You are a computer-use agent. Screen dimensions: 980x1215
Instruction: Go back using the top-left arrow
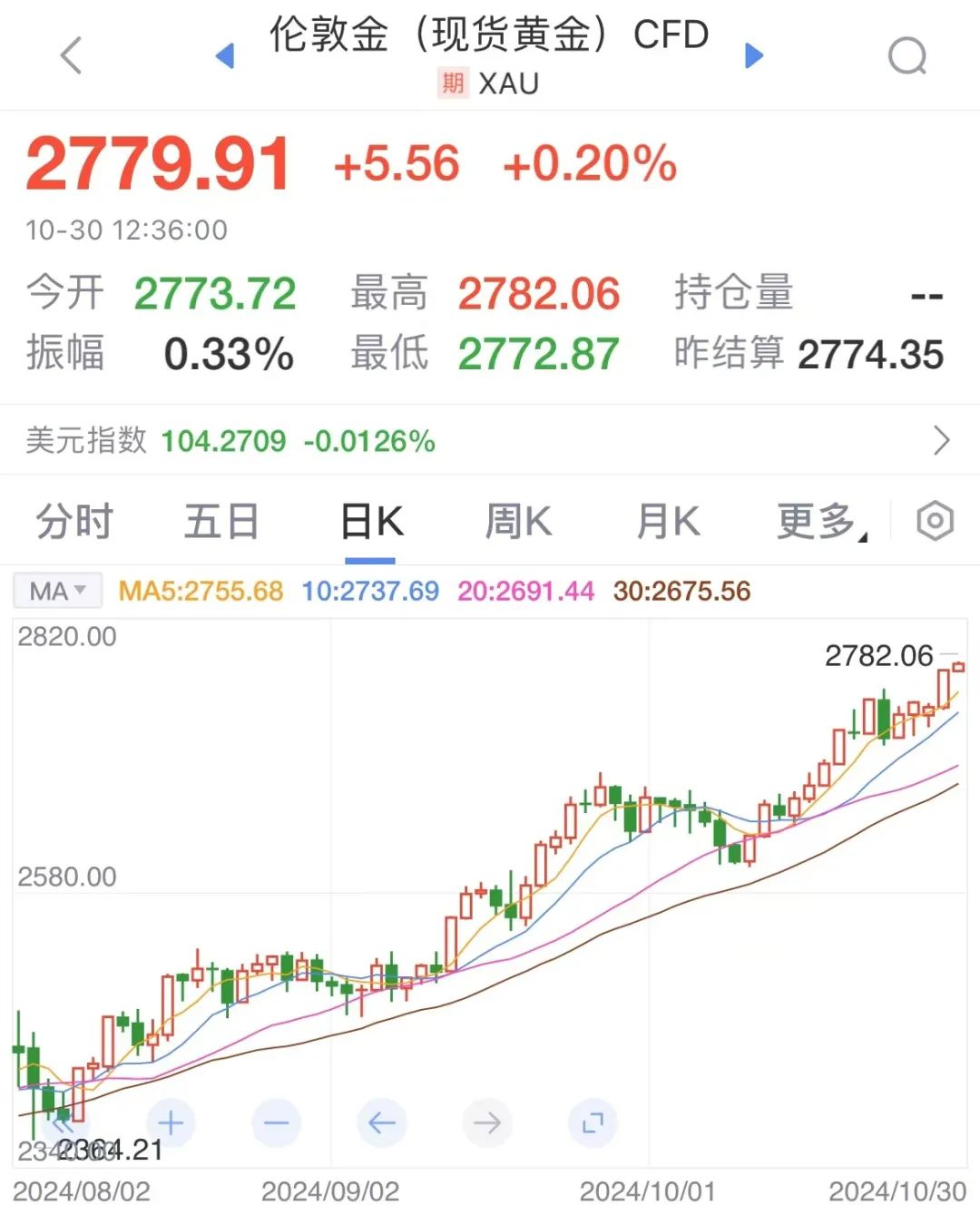(71, 55)
